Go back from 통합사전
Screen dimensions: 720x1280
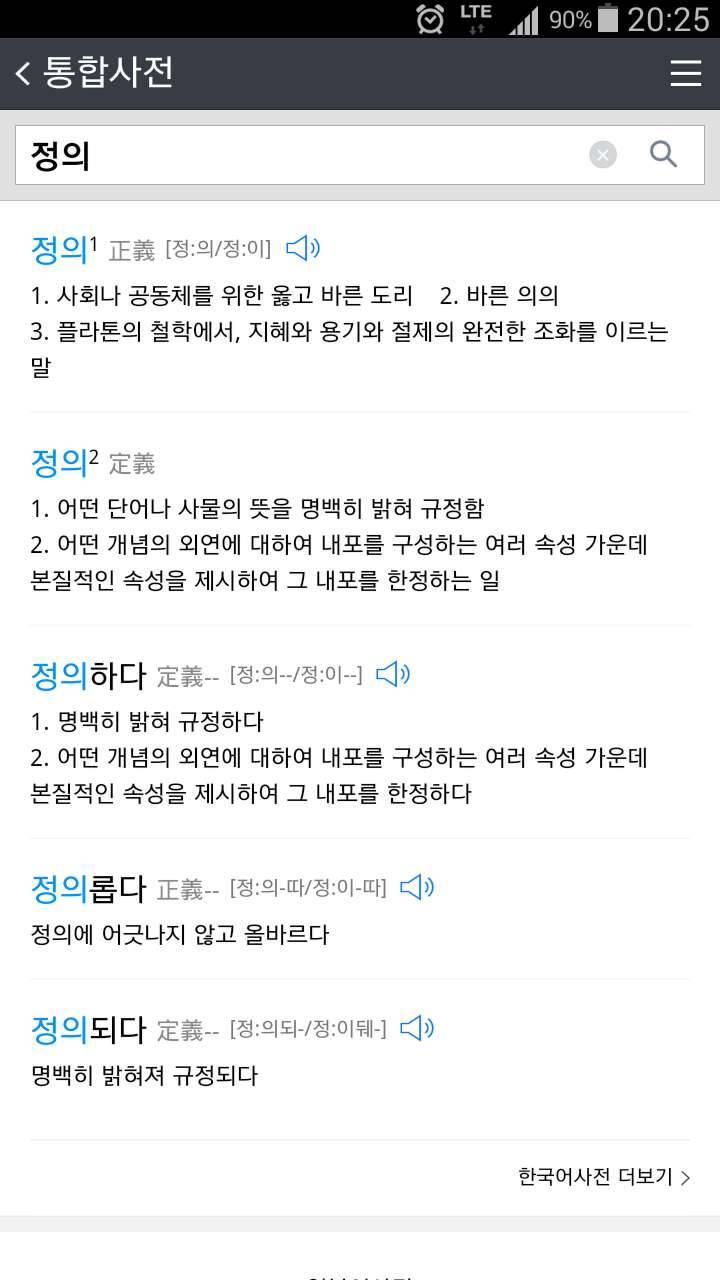coord(23,73)
